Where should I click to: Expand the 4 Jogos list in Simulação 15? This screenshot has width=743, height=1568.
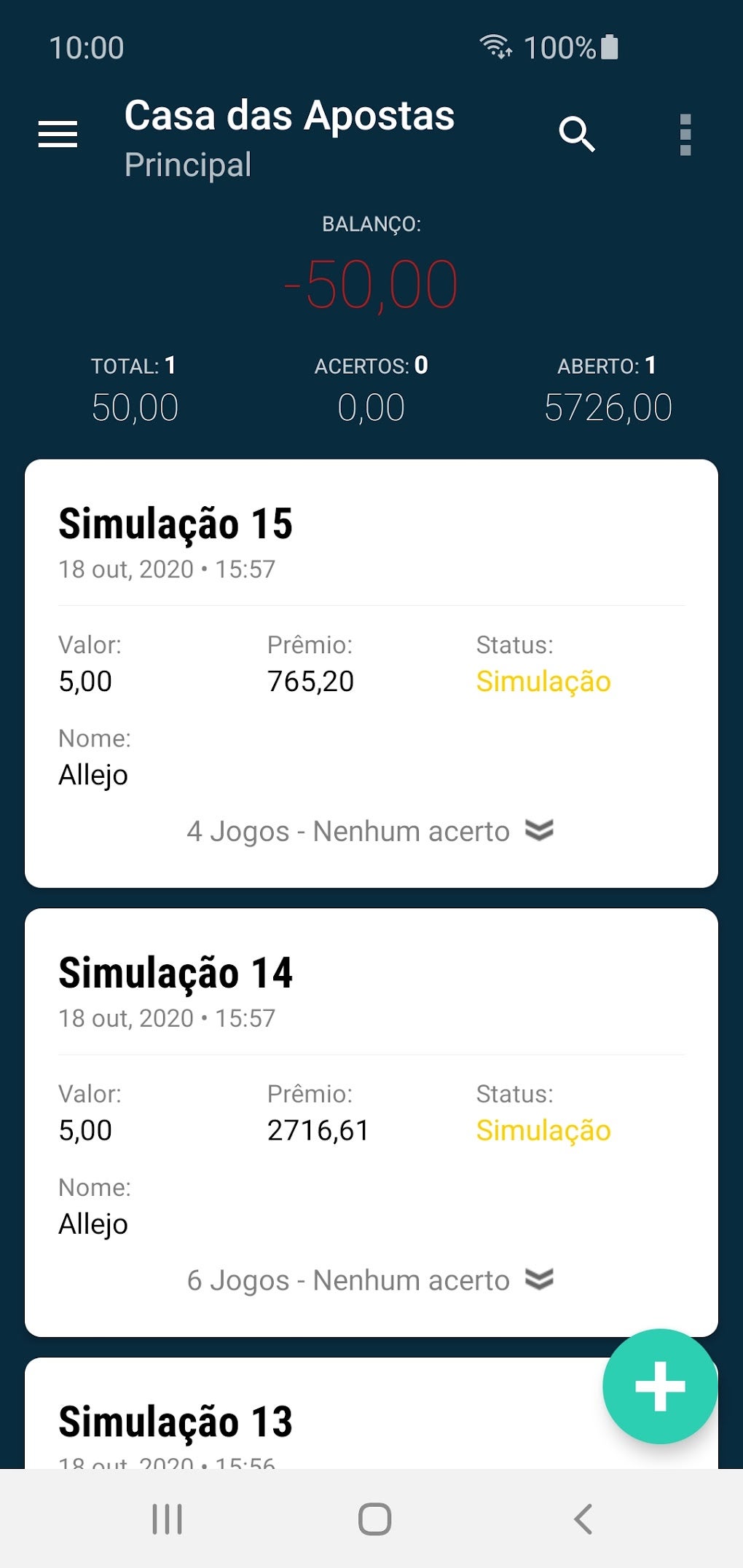[370, 831]
